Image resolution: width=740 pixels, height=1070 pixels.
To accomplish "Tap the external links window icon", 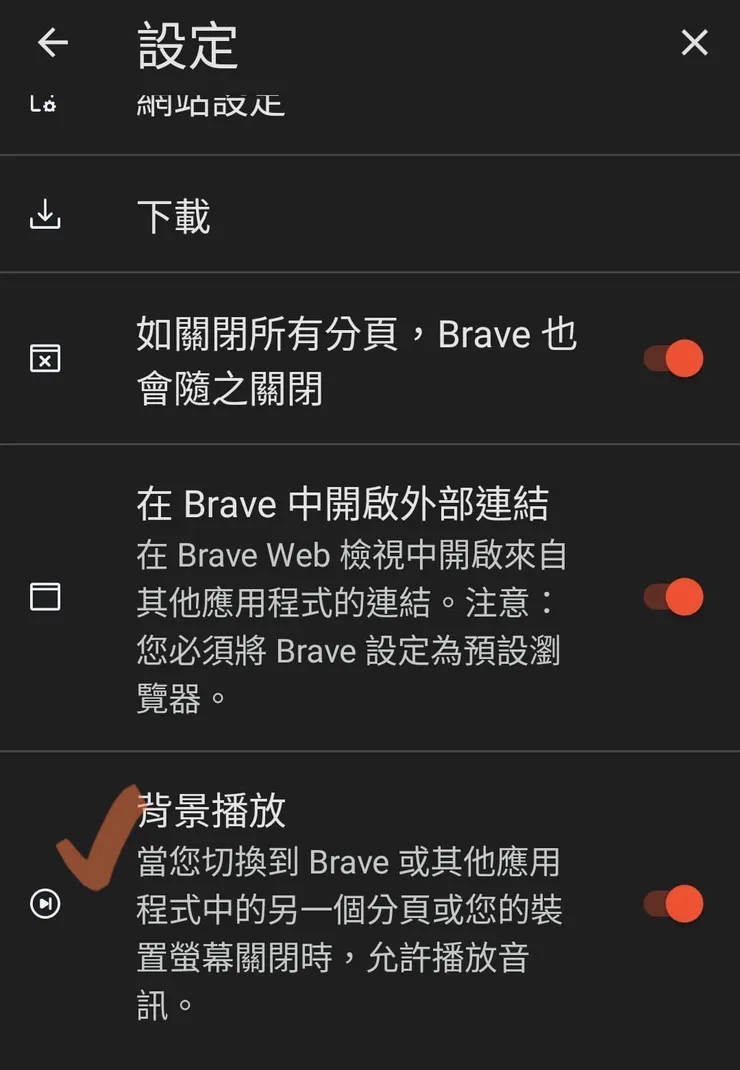I will (44, 597).
